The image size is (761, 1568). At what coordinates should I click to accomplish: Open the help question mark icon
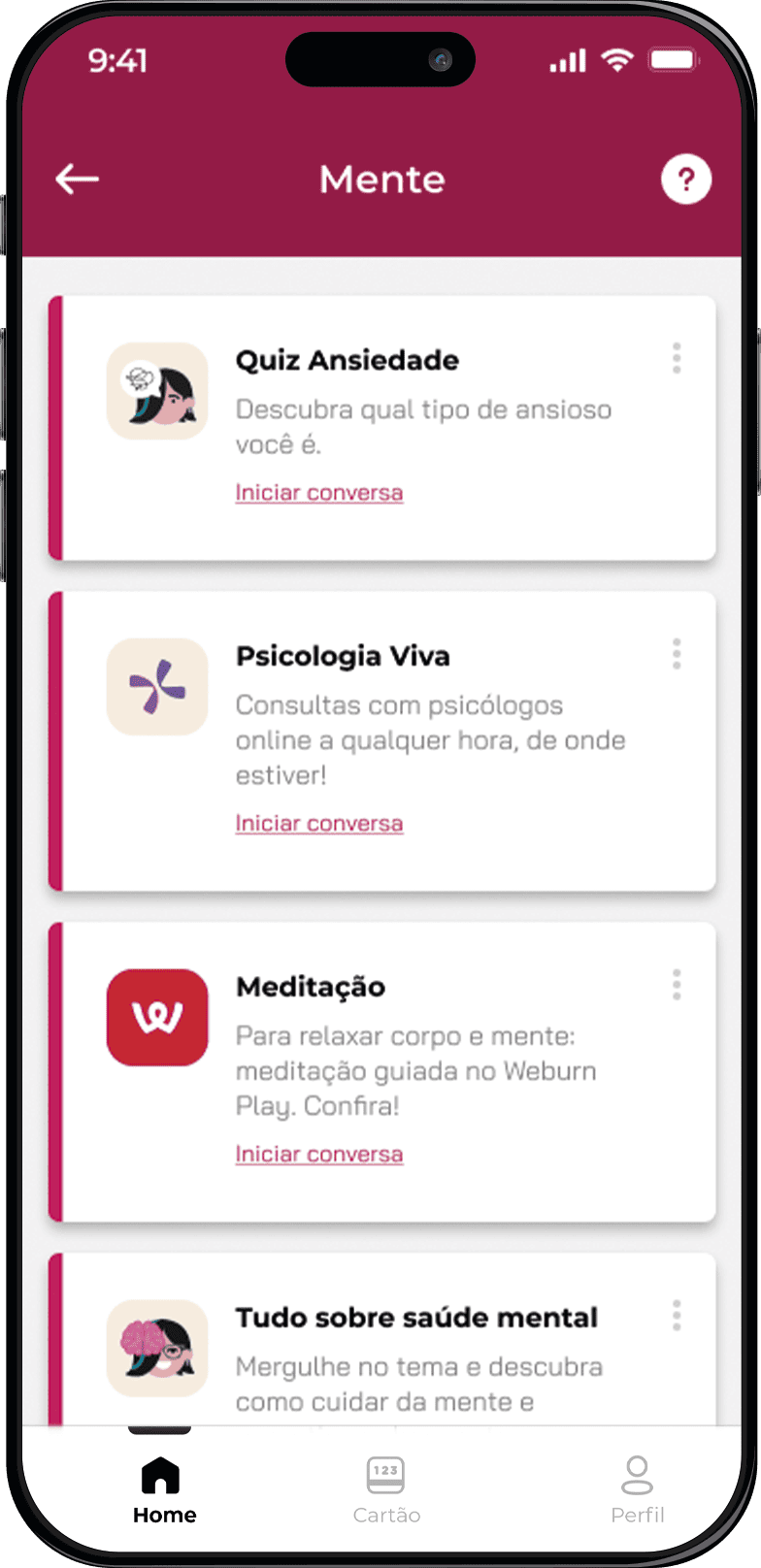coord(686,179)
